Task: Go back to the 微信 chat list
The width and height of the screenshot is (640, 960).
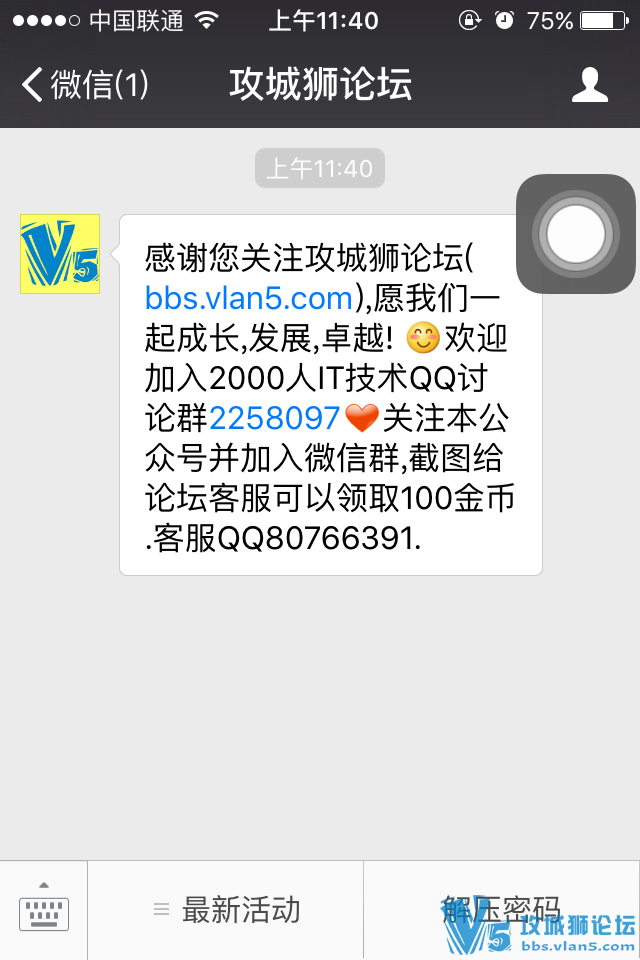Action: 84,85
